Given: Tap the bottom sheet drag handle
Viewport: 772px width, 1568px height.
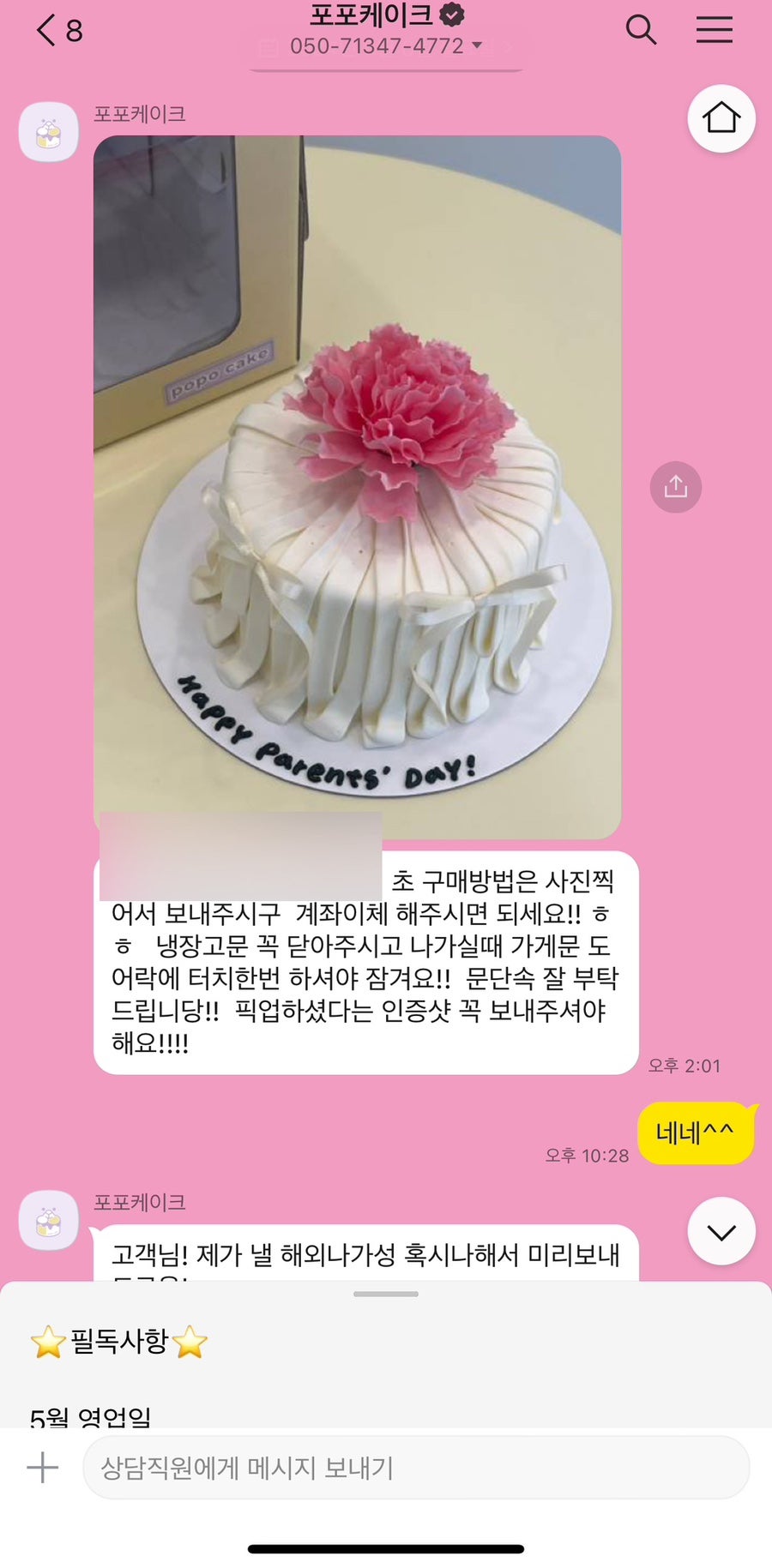Looking at the screenshot, I should tap(386, 1294).
